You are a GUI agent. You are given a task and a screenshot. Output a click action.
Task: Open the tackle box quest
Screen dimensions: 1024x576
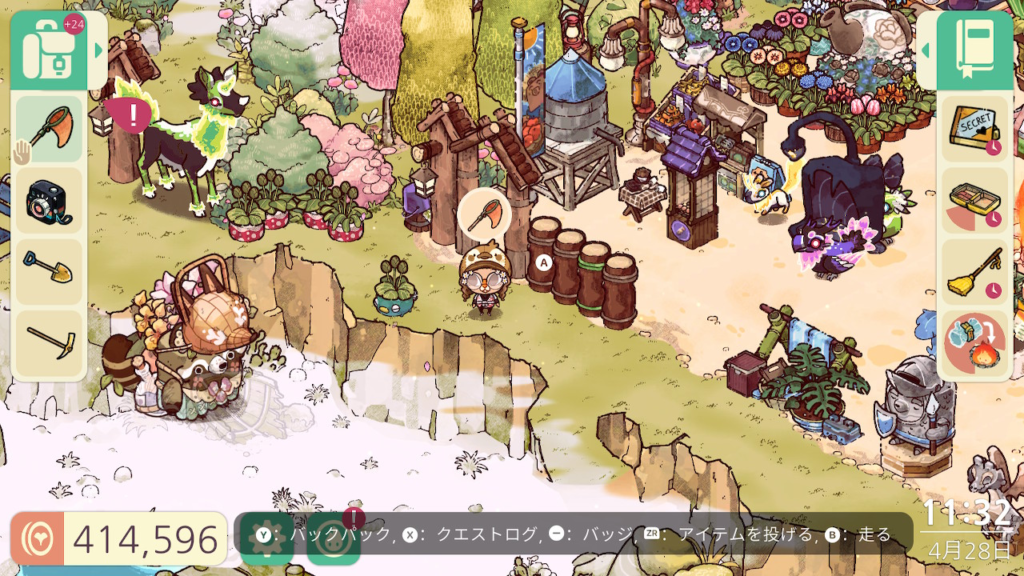coord(971,200)
